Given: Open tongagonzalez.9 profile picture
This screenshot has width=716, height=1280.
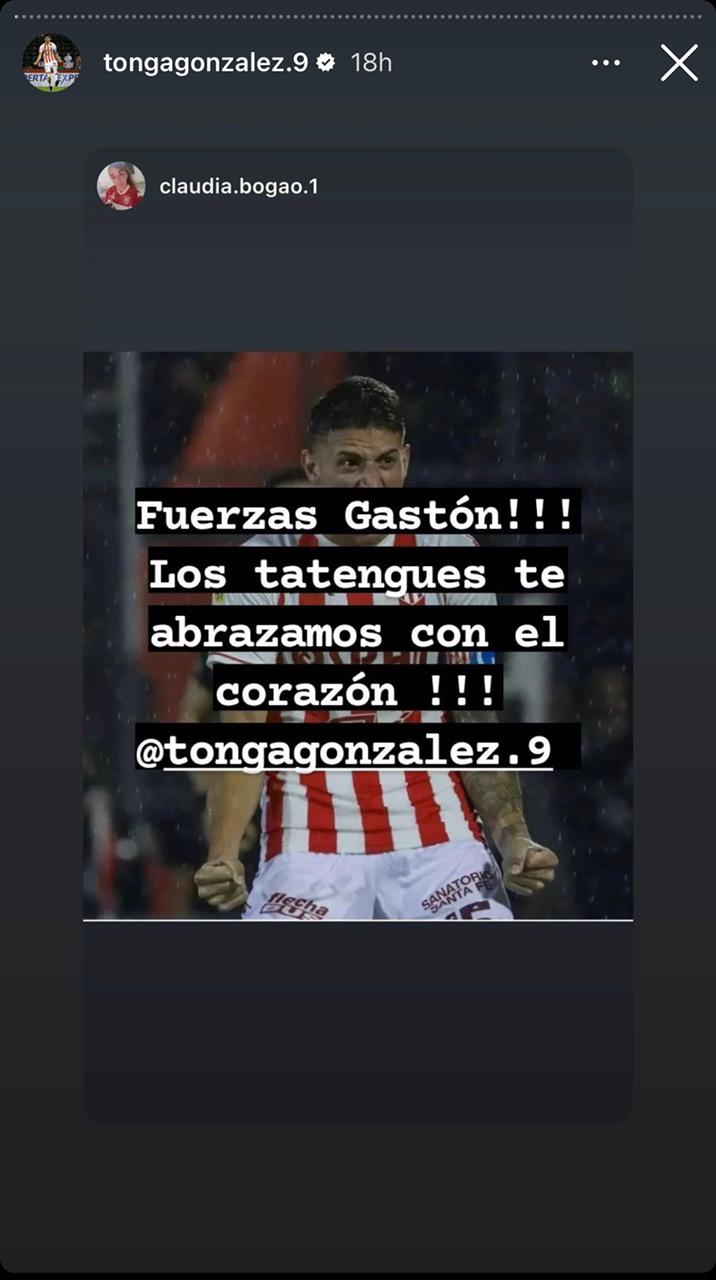Looking at the screenshot, I should [51, 63].
